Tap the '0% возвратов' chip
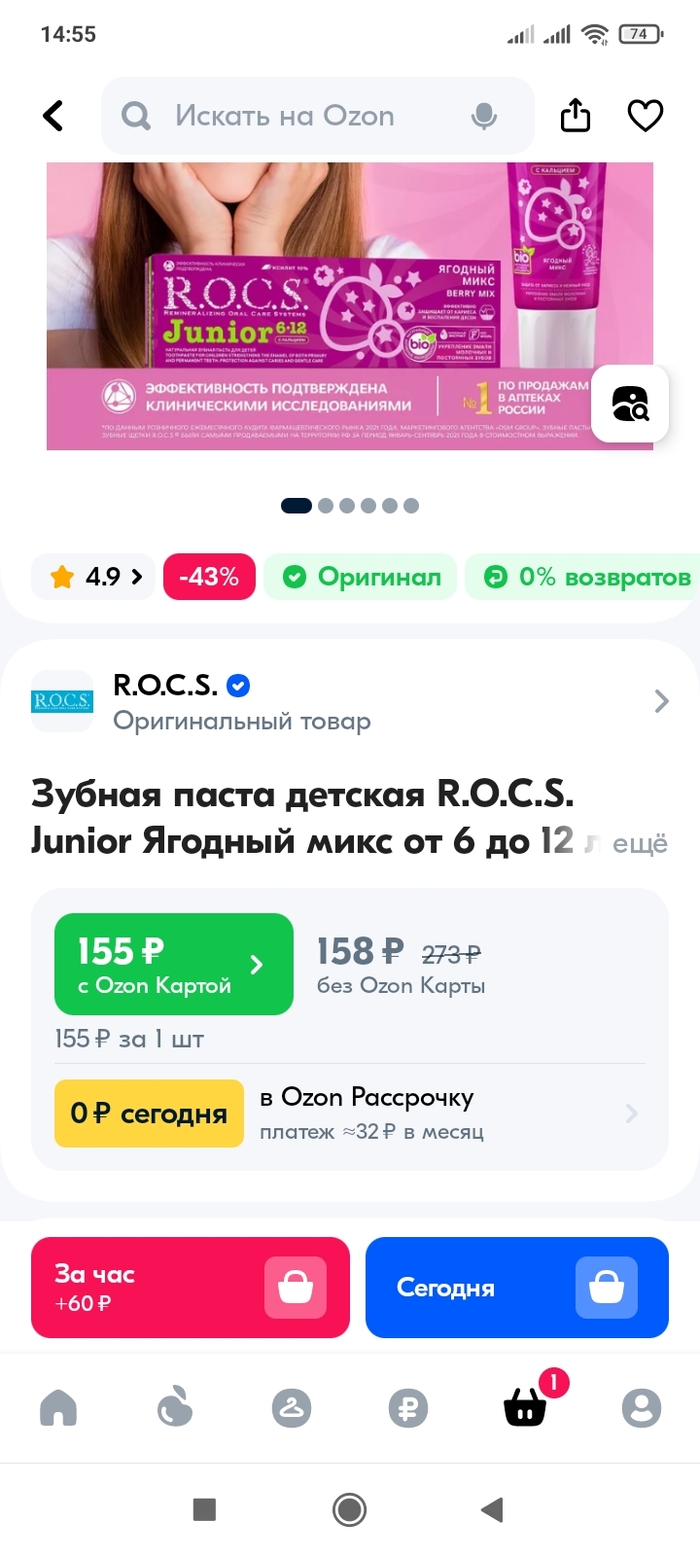The height and width of the screenshot is (1556, 700). [x=587, y=577]
